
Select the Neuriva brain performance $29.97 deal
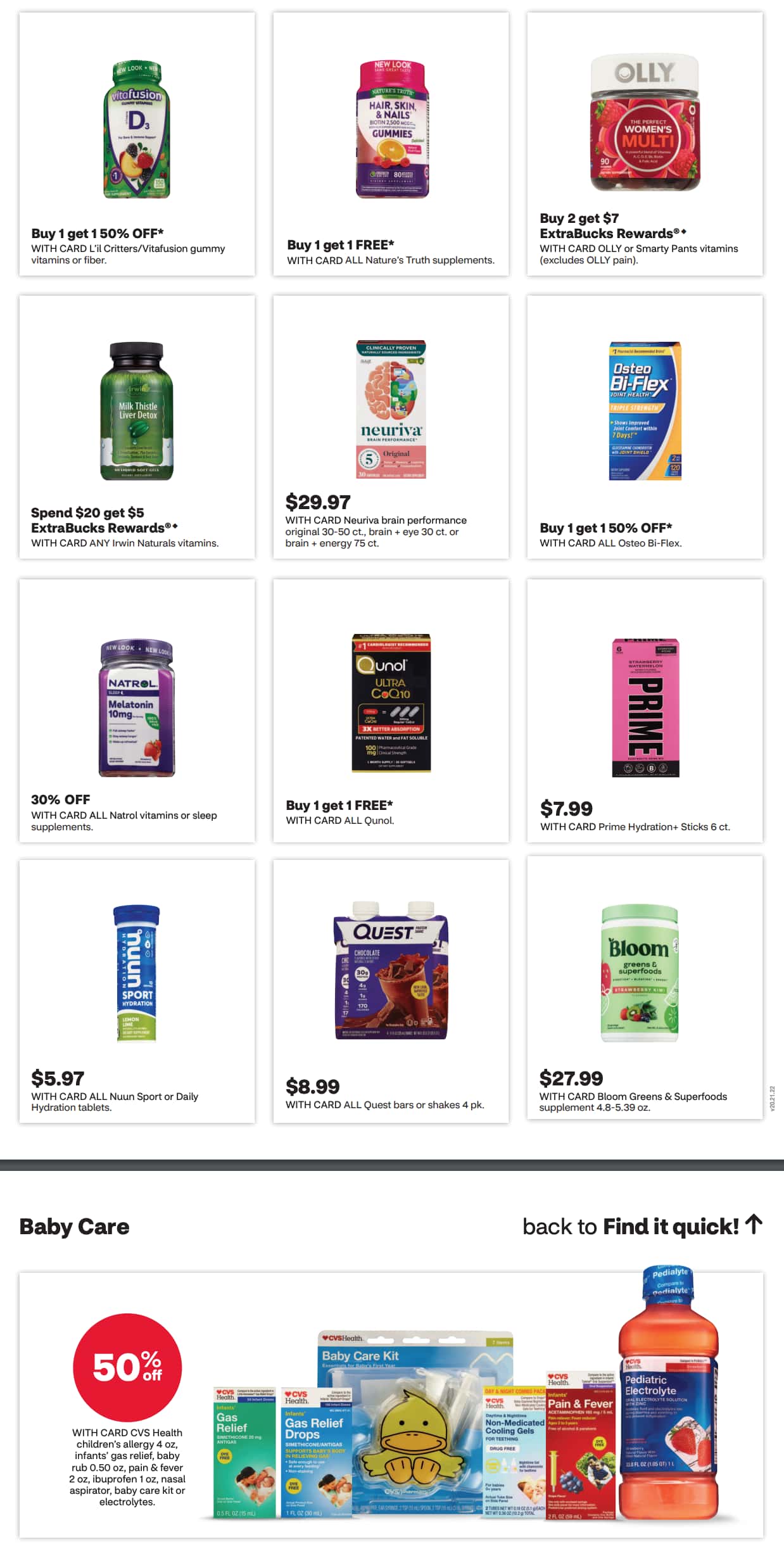click(x=391, y=427)
